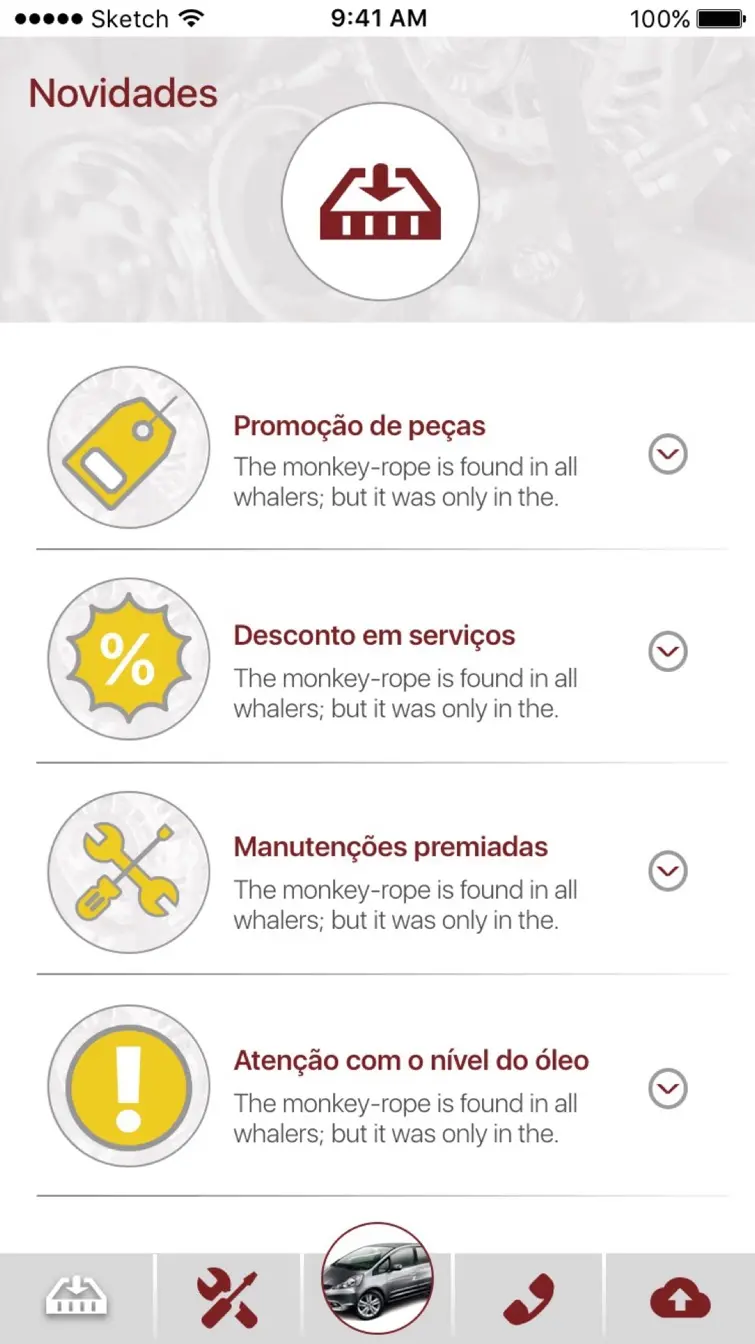Expand the Promoção de peças chevron
The height and width of the screenshot is (1344, 755).
click(668, 454)
